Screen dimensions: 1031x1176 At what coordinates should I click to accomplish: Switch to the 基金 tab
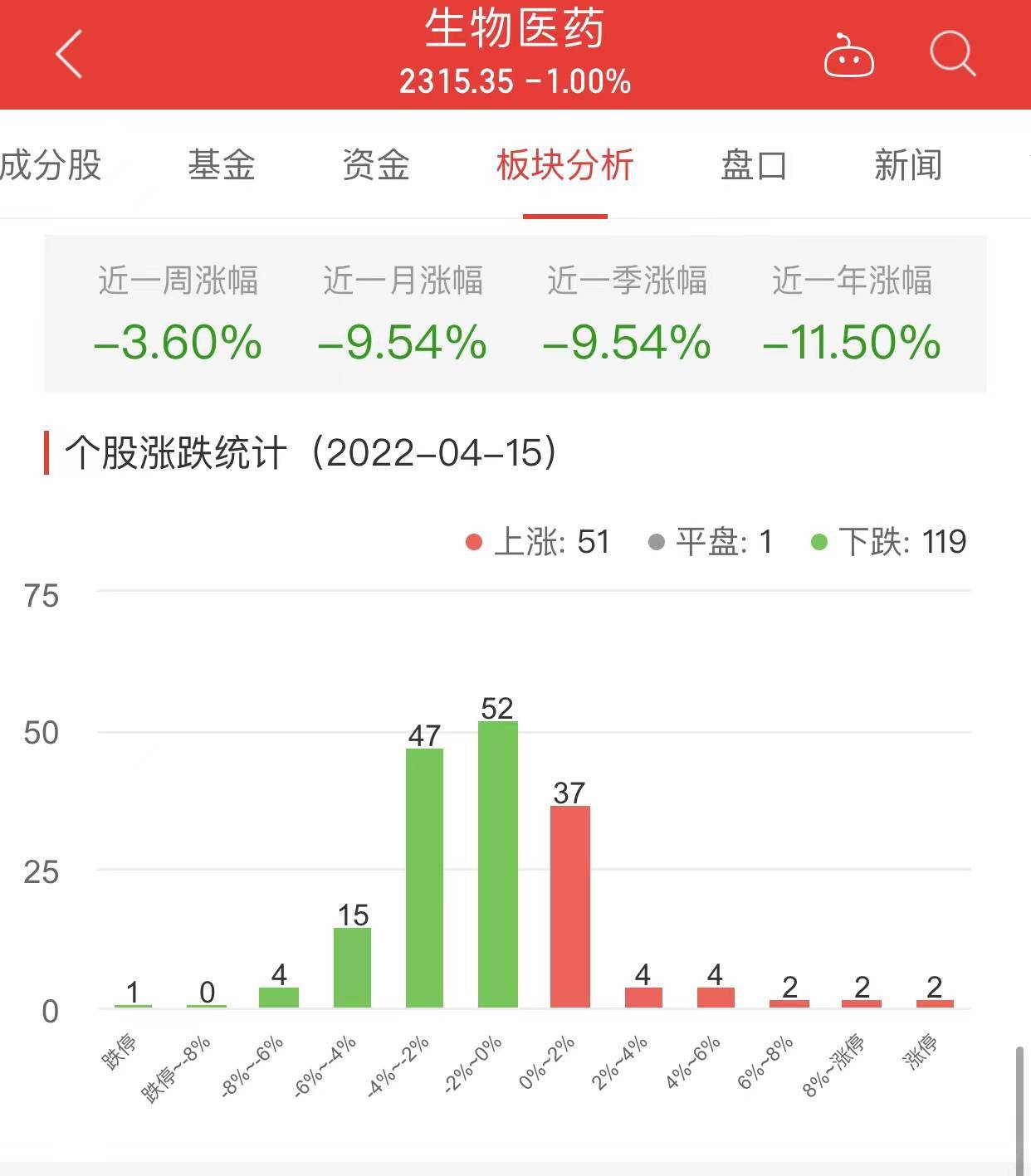pyautogui.click(x=221, y=165)
